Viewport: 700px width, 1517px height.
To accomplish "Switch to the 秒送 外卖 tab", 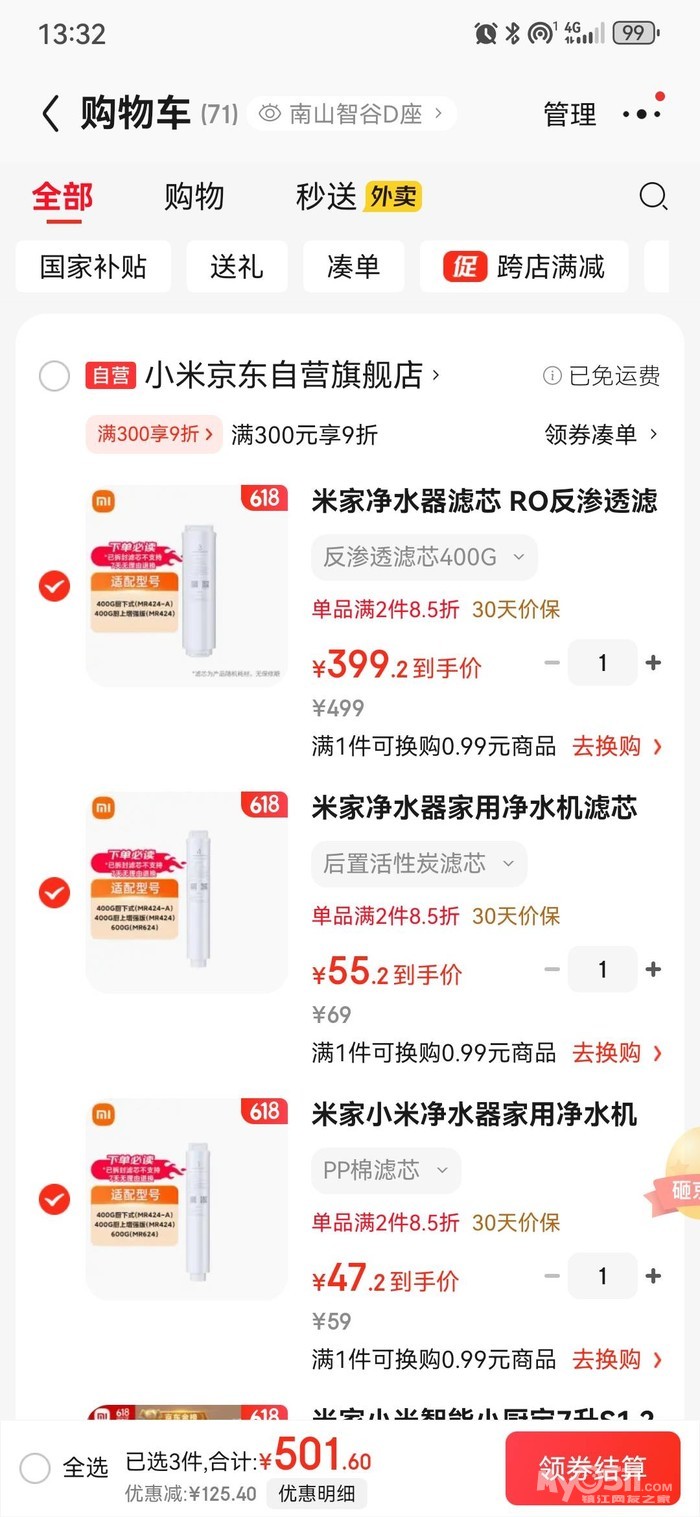I will tap(358, 196).
